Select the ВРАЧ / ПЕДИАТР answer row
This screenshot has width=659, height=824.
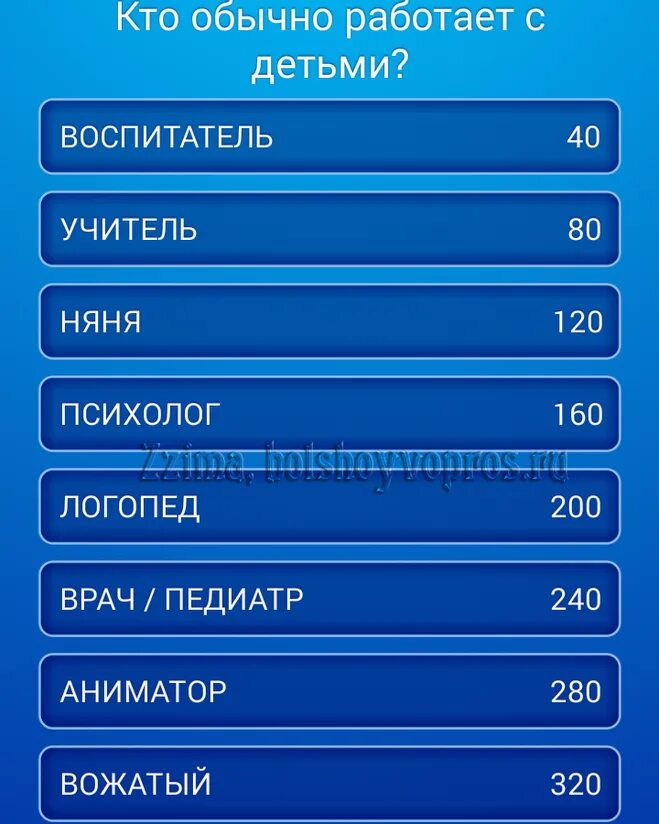pyautogui.click(x=330, y=599)
